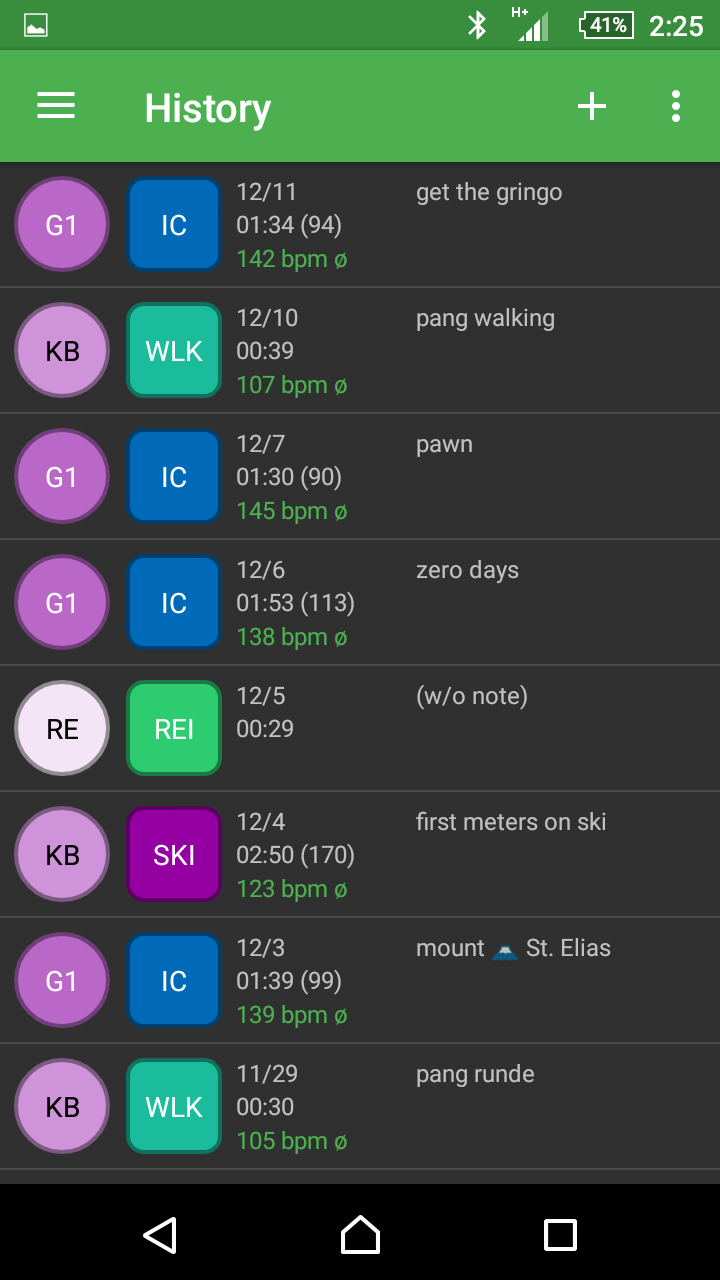
Task: Open the overflow options menu
Action: coord(676,106)
